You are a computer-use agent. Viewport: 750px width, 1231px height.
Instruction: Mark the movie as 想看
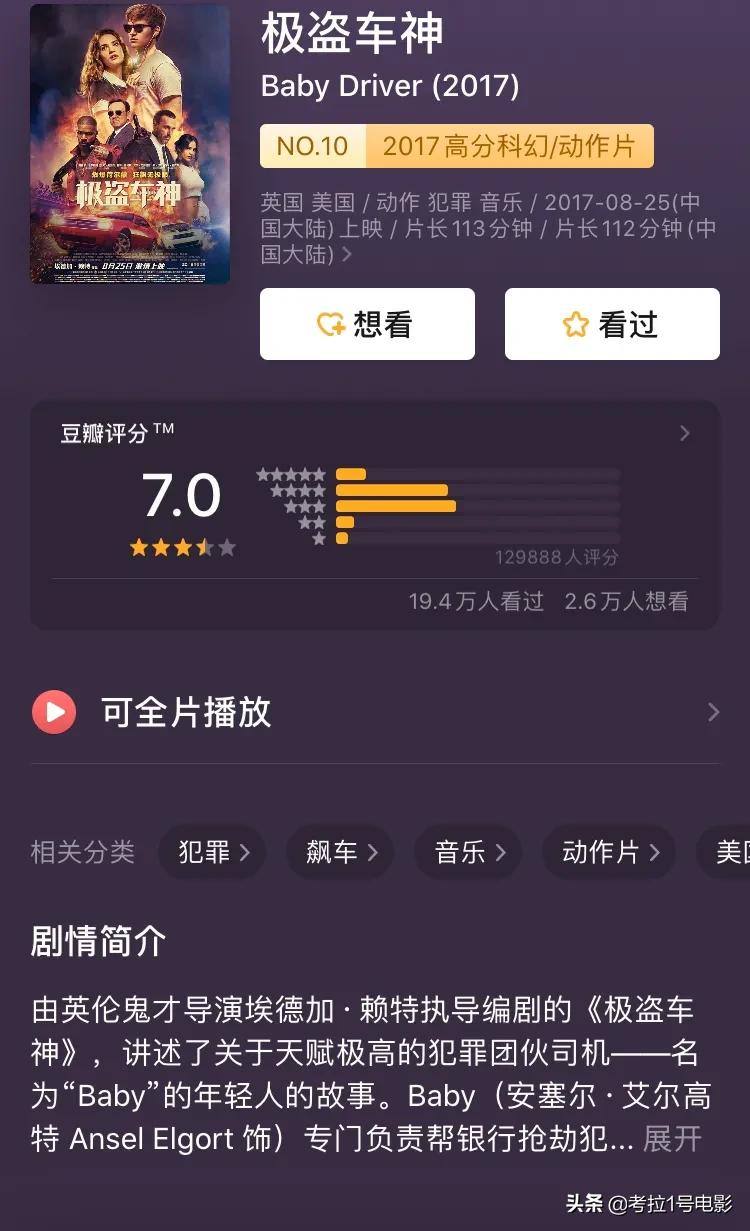click(367, 324)
